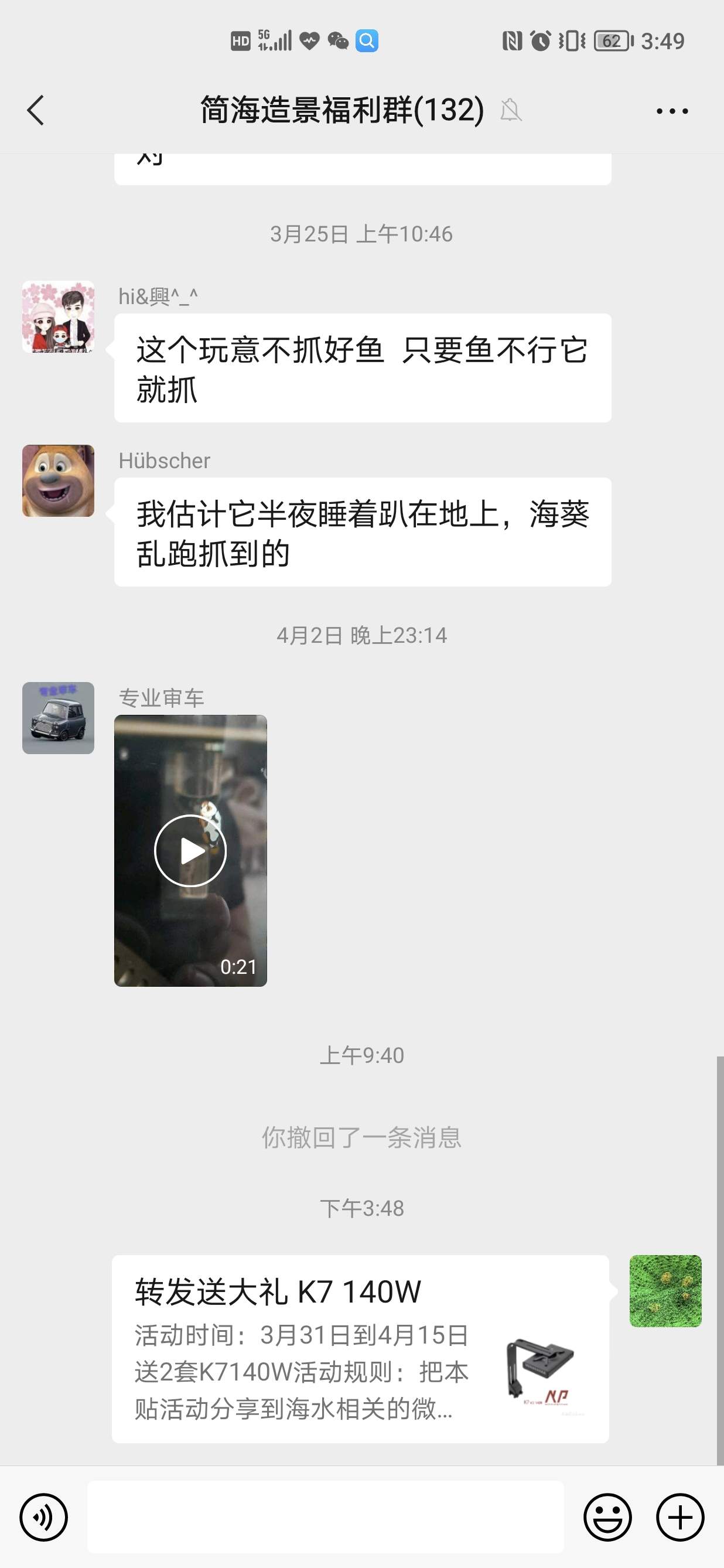Image resolution: width=724 pixels, height=1568 pixels.
Task: Switch to voice message input
Action: point(44,1517)
